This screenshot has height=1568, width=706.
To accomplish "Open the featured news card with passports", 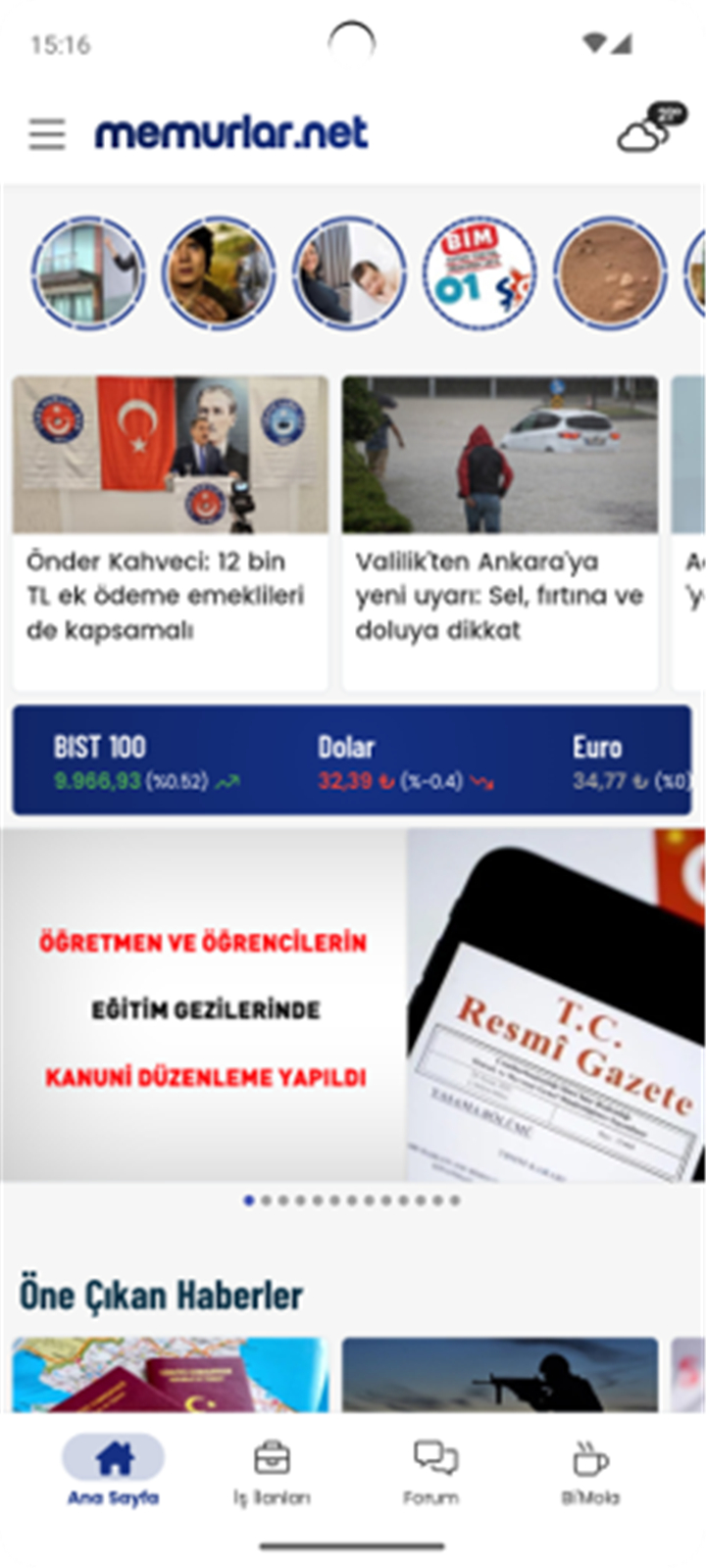I will [171, 1374].
